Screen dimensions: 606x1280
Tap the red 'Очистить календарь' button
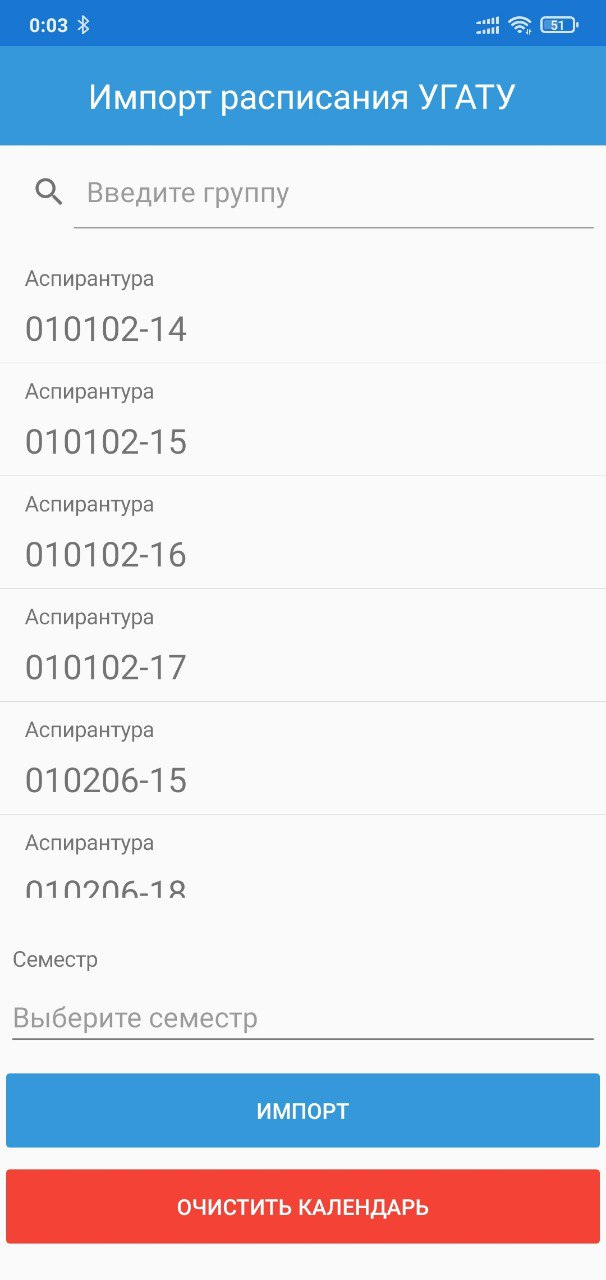click(x=302, y=1206)
